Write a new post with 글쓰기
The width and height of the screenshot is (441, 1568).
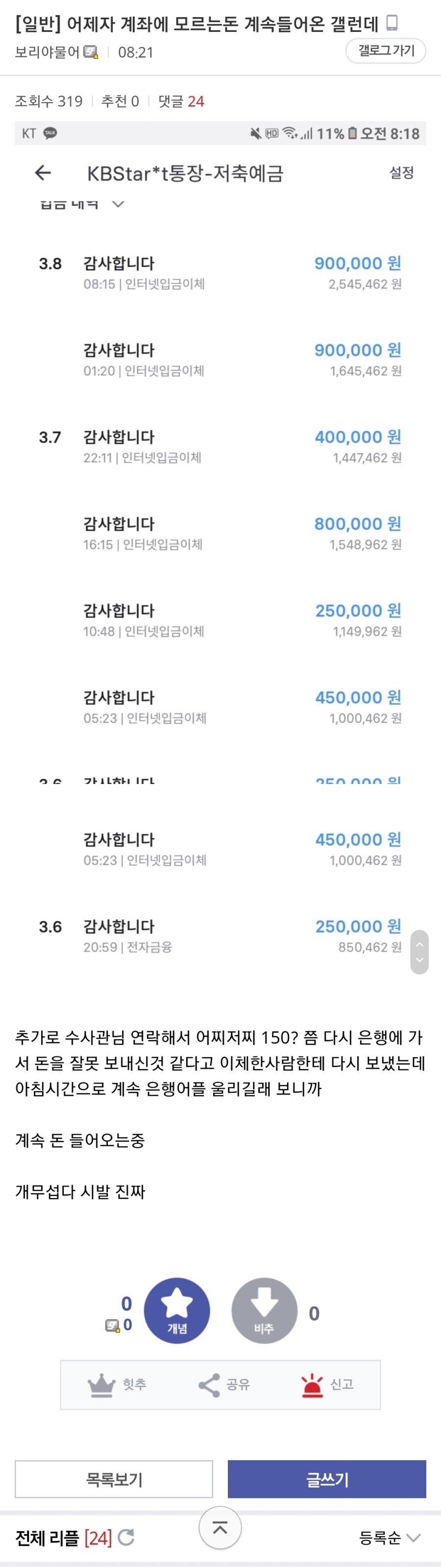[x=326, y=1479]
